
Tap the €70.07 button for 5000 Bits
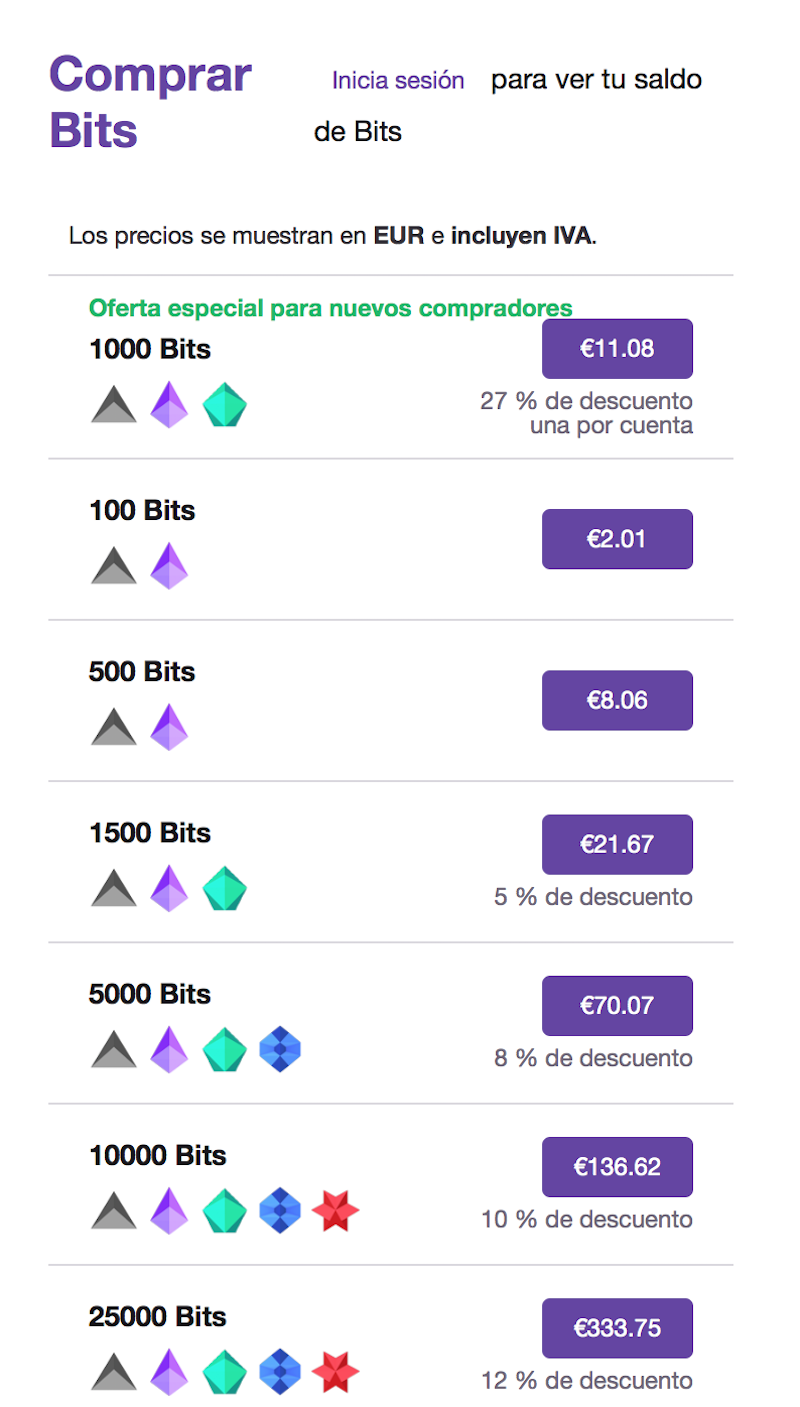(x=617, y=1006)
